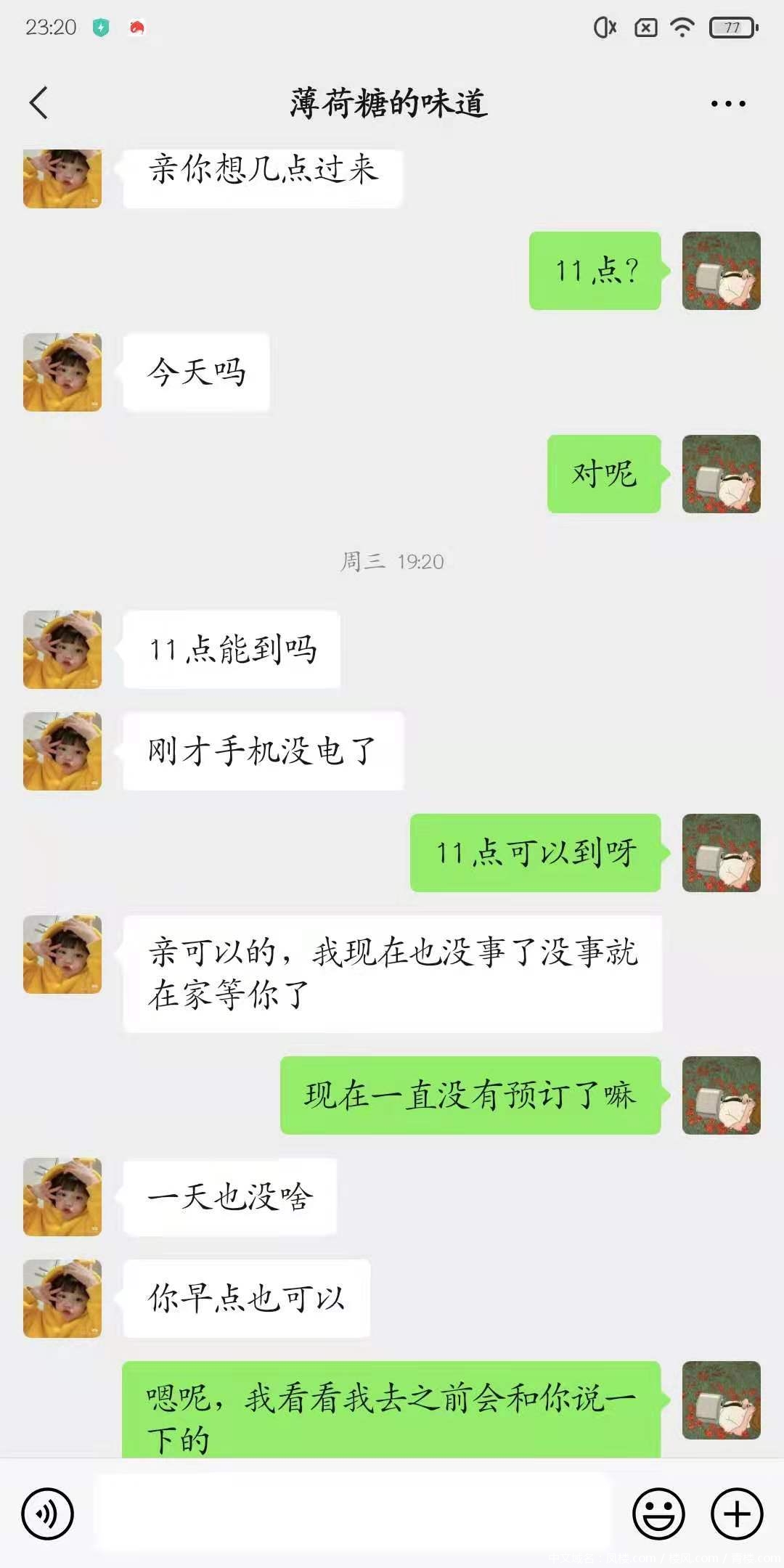Open contact avatar beside 今天吗
The image size is (784, 1568).
point(62,372)
